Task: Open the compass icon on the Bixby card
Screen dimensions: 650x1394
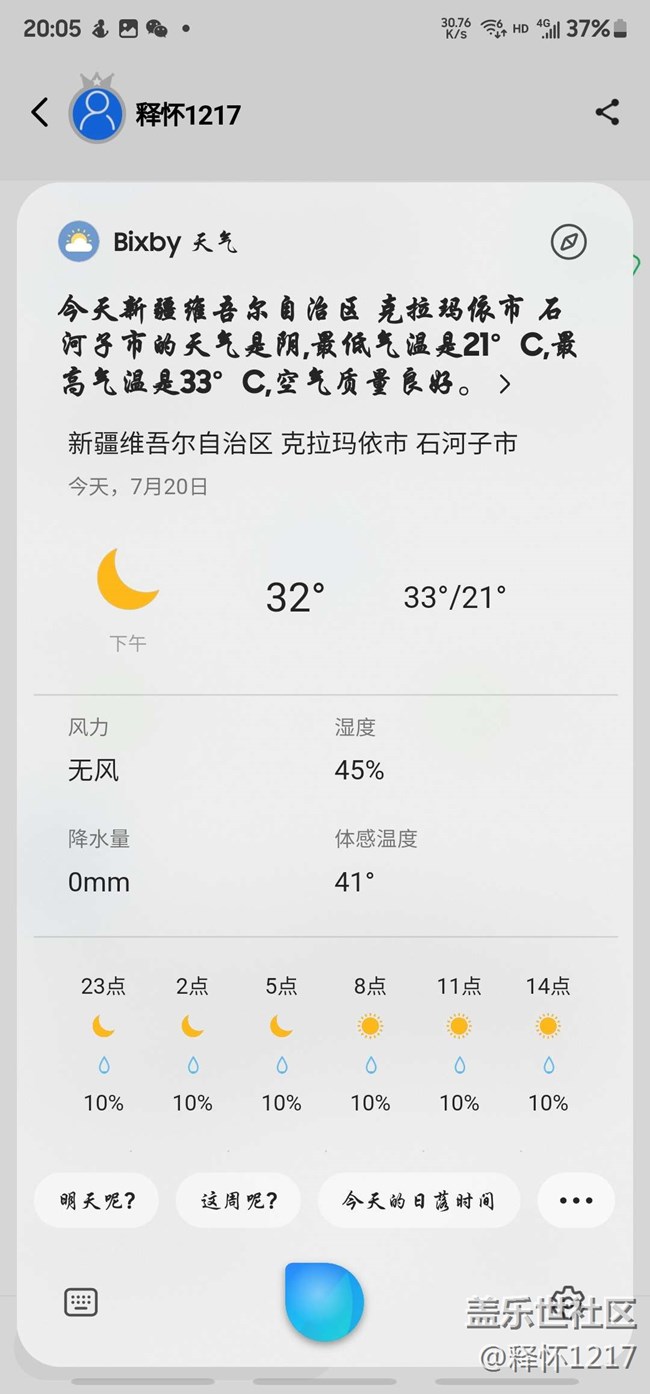Action: 569,242
